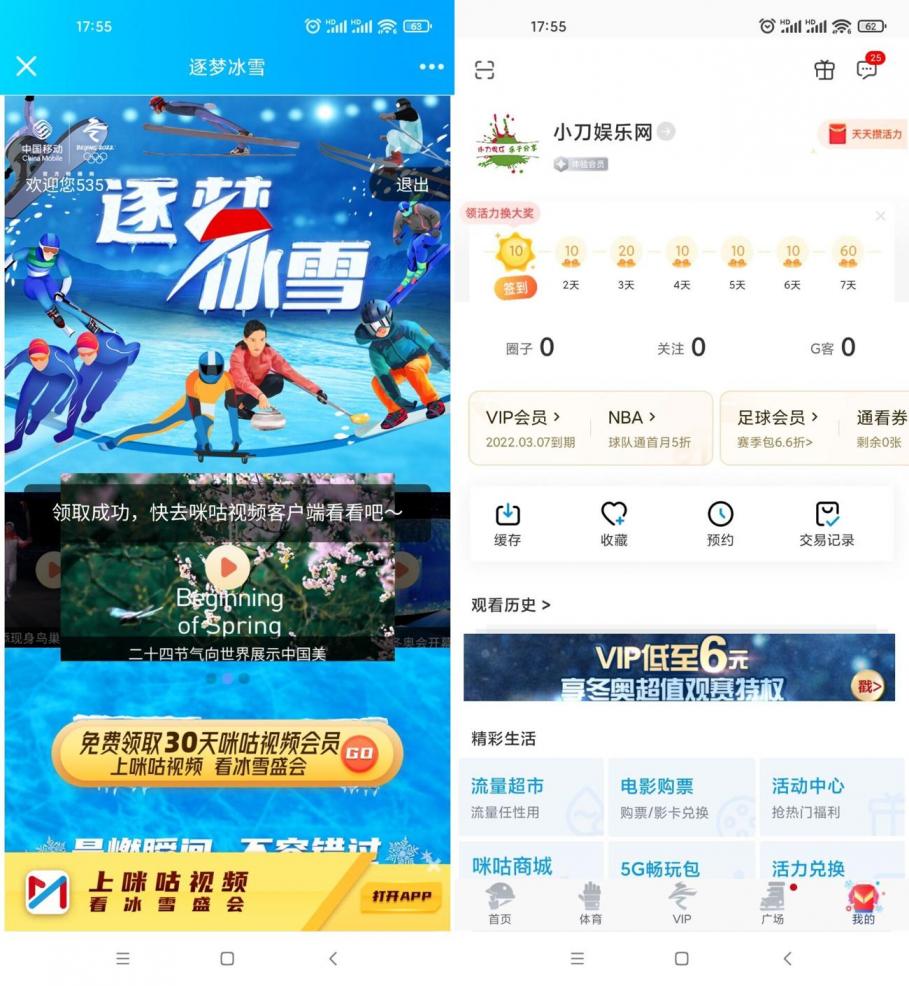Open the gift box icon
This screenshot has width=909, height=986.
pyautogui.click(x=824, y=70)
